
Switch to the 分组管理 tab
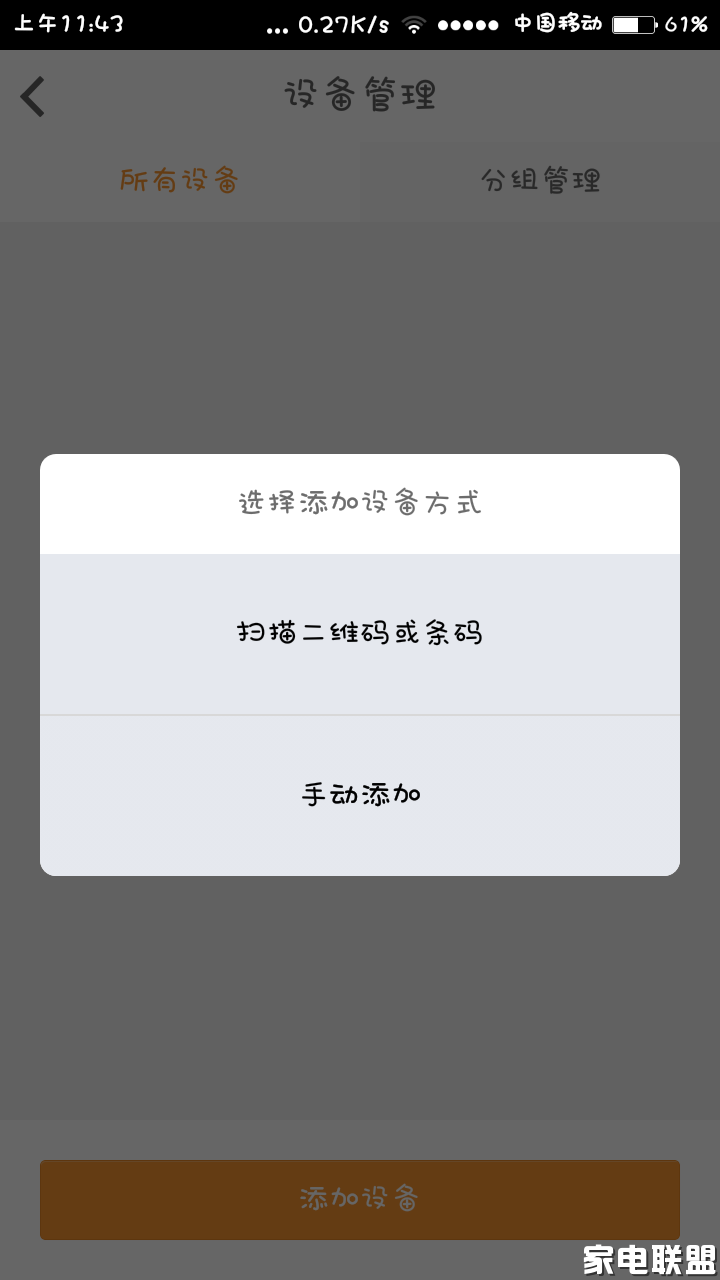click(540, 181)
